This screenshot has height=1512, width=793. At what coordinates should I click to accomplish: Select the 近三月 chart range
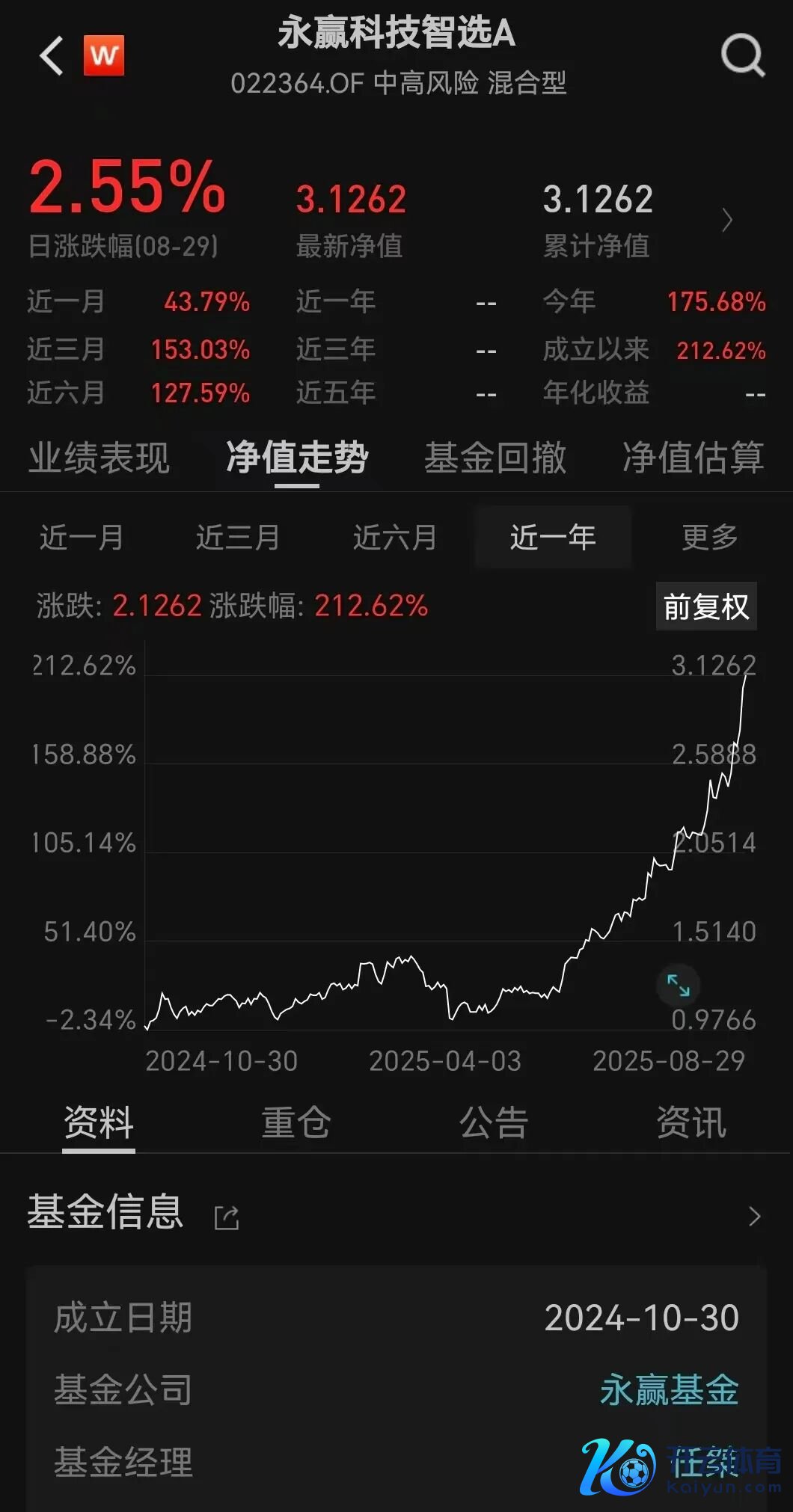click(x=238, y=537)
